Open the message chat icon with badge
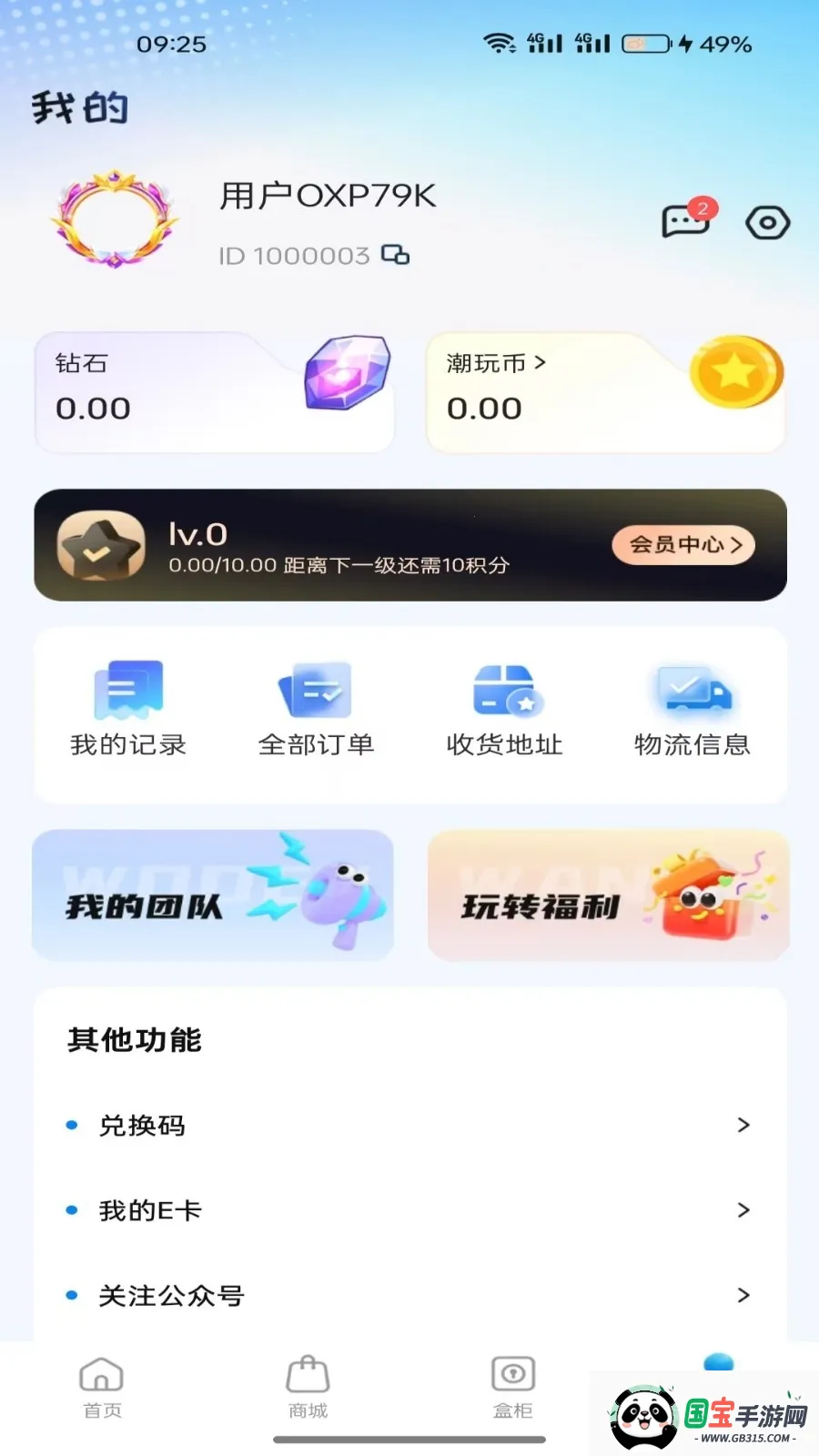The image size is (819, 1456). tap(684, 220)
